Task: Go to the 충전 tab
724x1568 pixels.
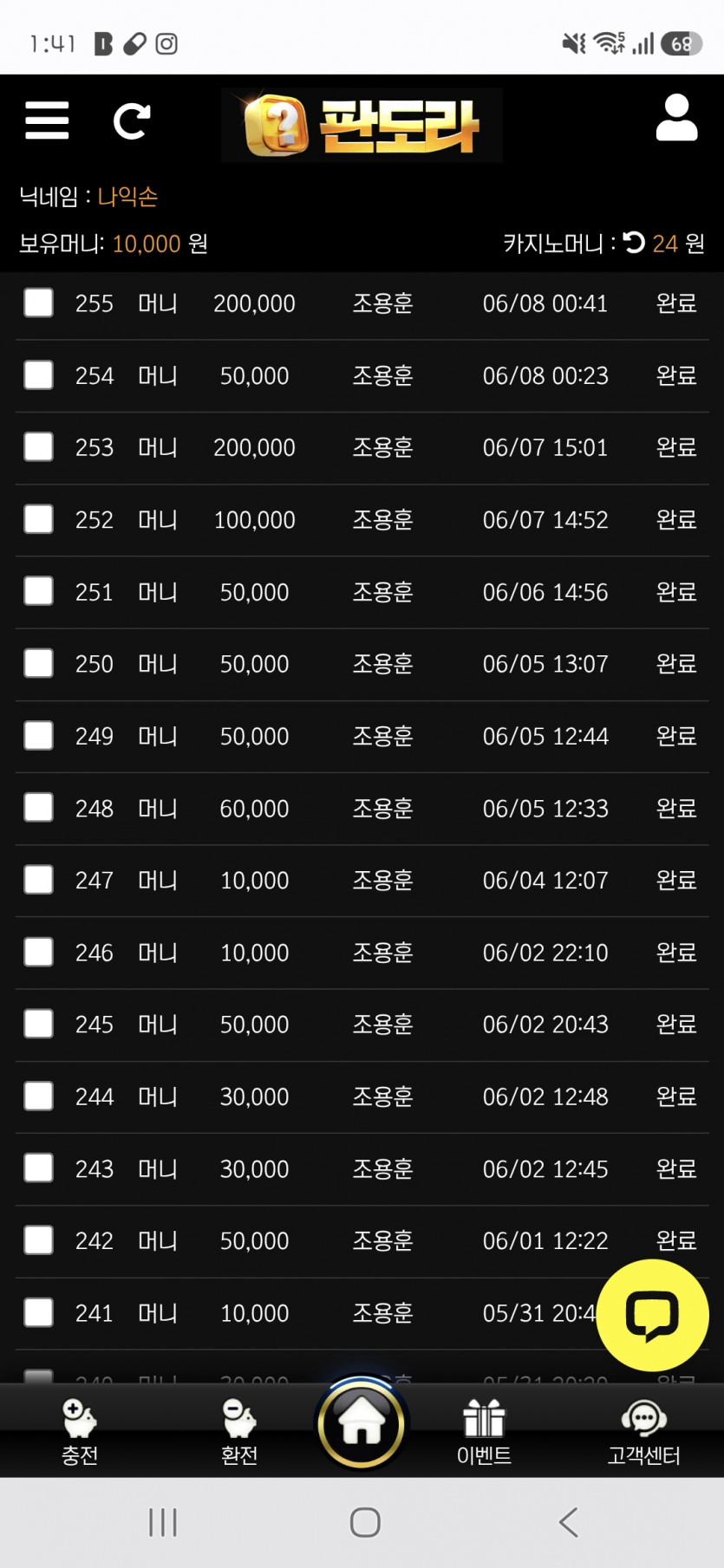Action: click(x=80, y=1433)
